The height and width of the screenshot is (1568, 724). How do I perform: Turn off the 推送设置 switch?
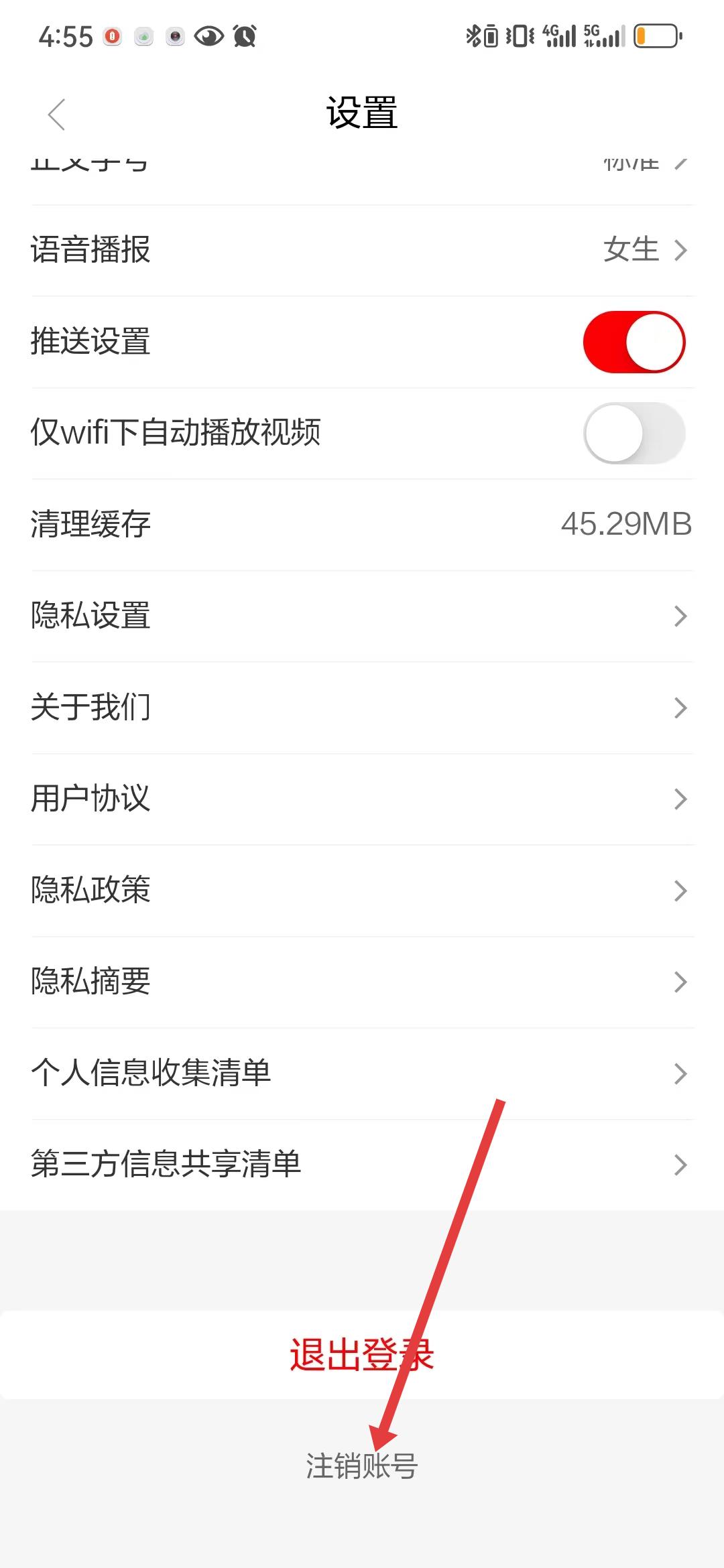click(634, 342)
